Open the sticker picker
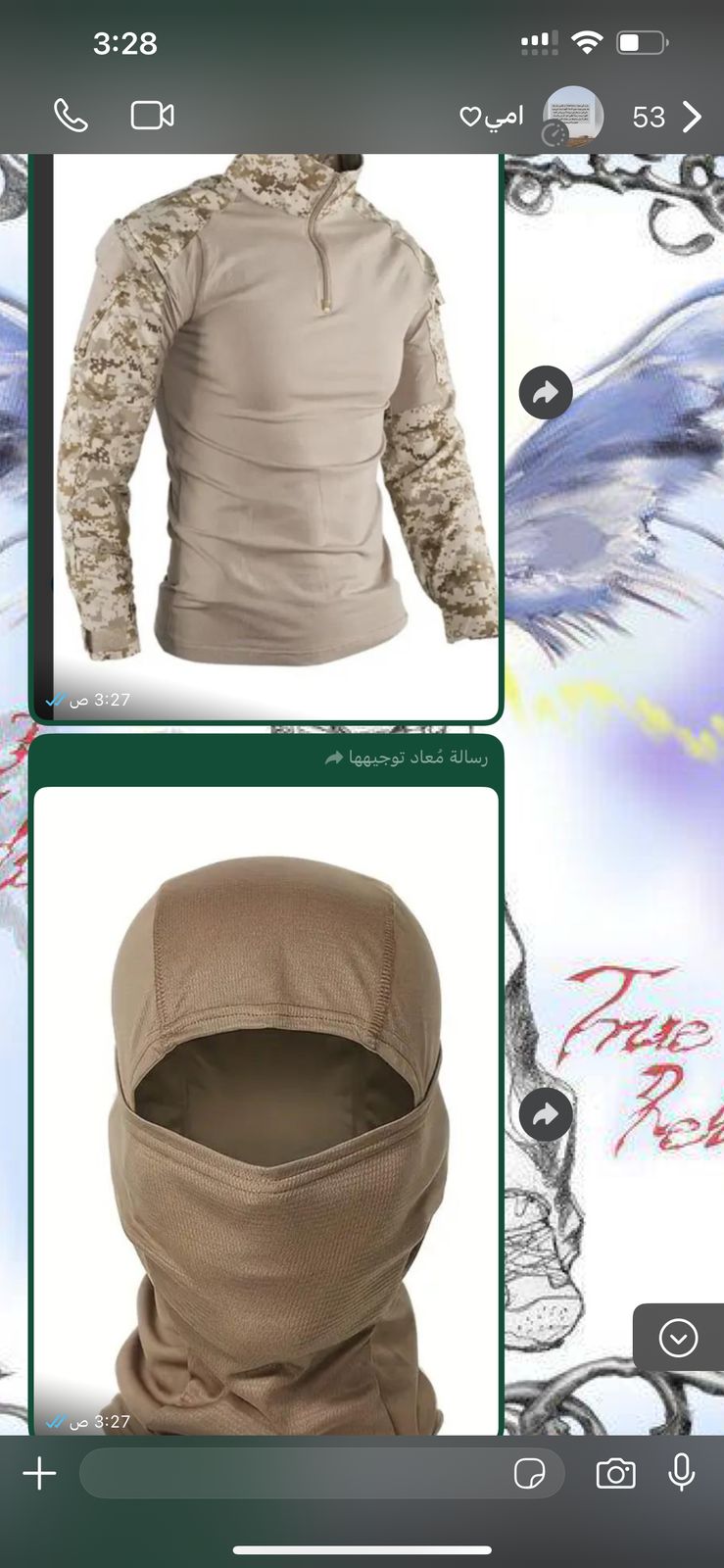The height and width of the screenshot is (1568, 724). point(530,1473)
